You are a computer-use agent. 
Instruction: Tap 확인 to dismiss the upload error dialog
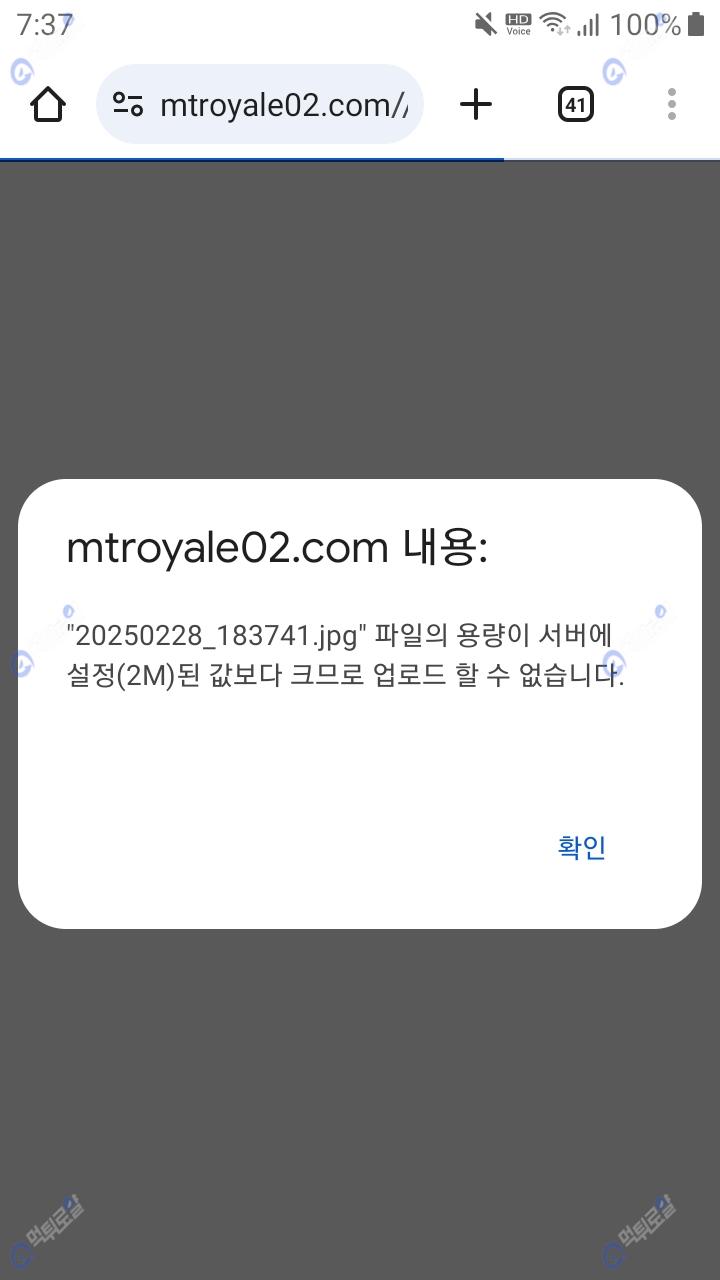[581, 848]
